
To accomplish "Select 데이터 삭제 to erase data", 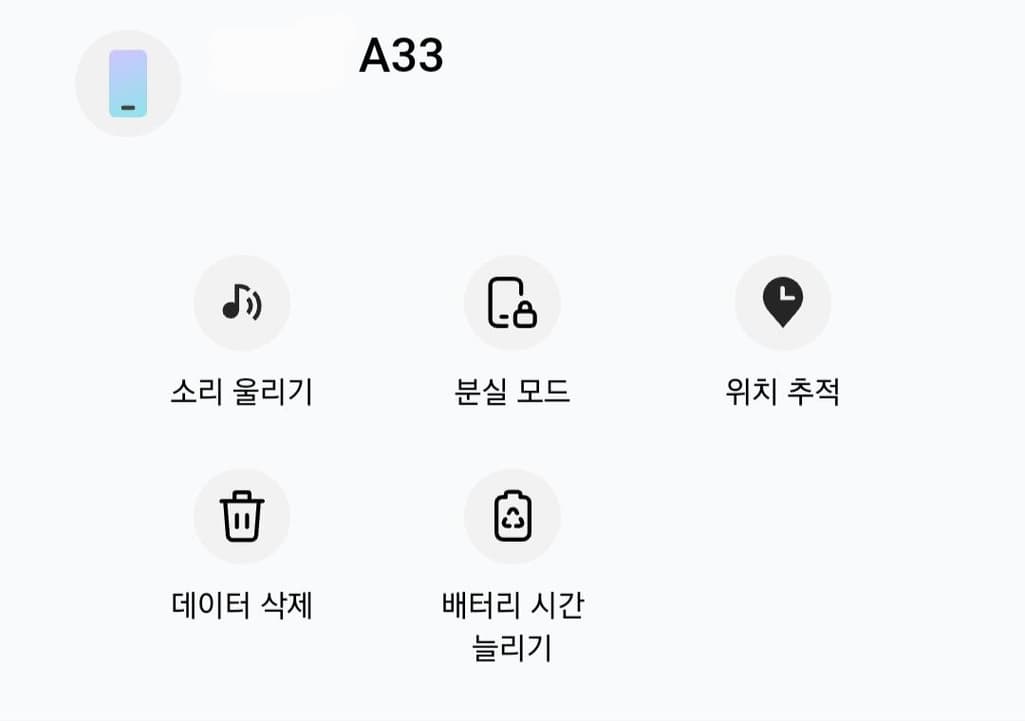I will click(241, 517).
